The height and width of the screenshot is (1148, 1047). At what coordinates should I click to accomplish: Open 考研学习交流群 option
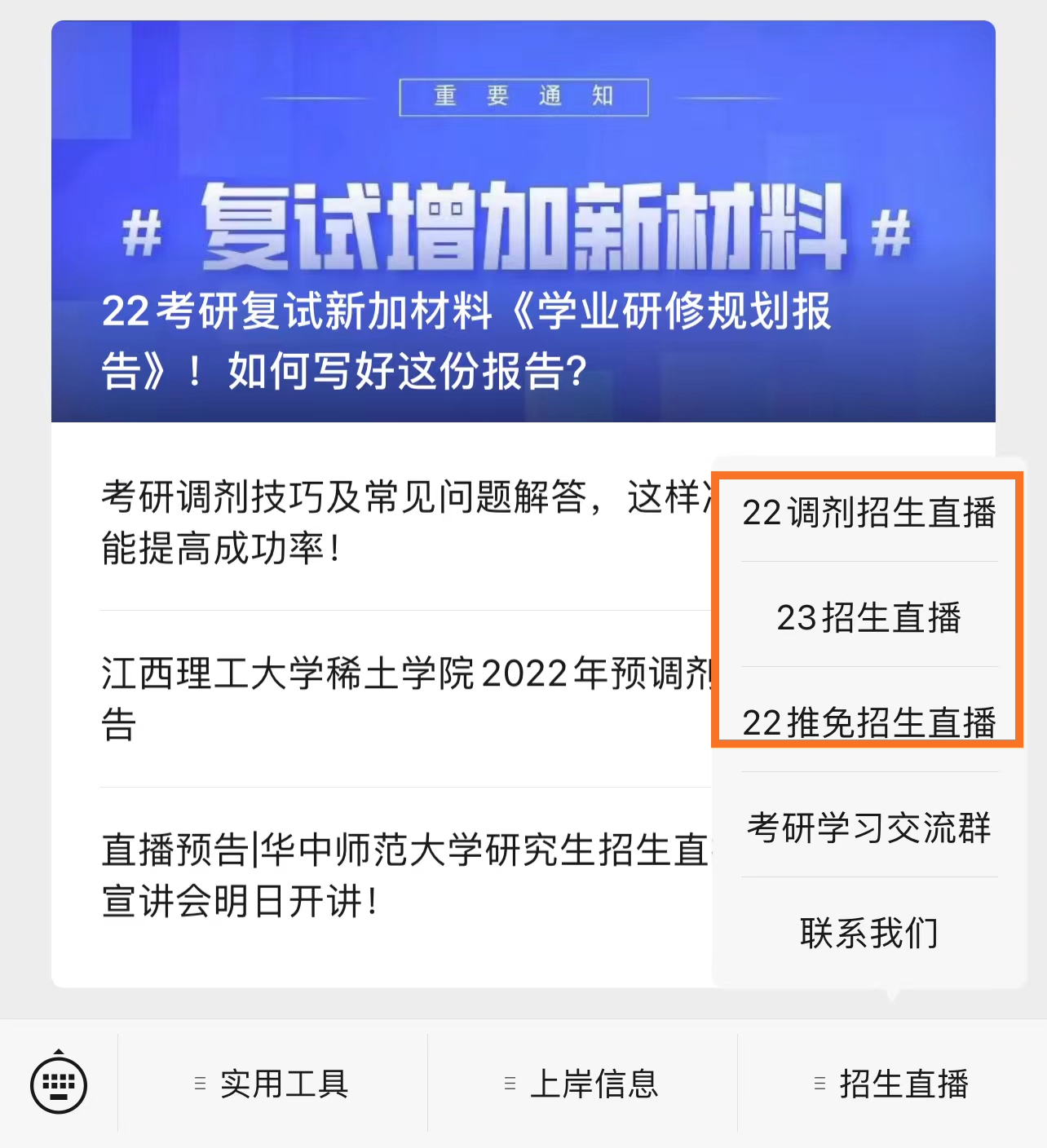coord(868,828)
